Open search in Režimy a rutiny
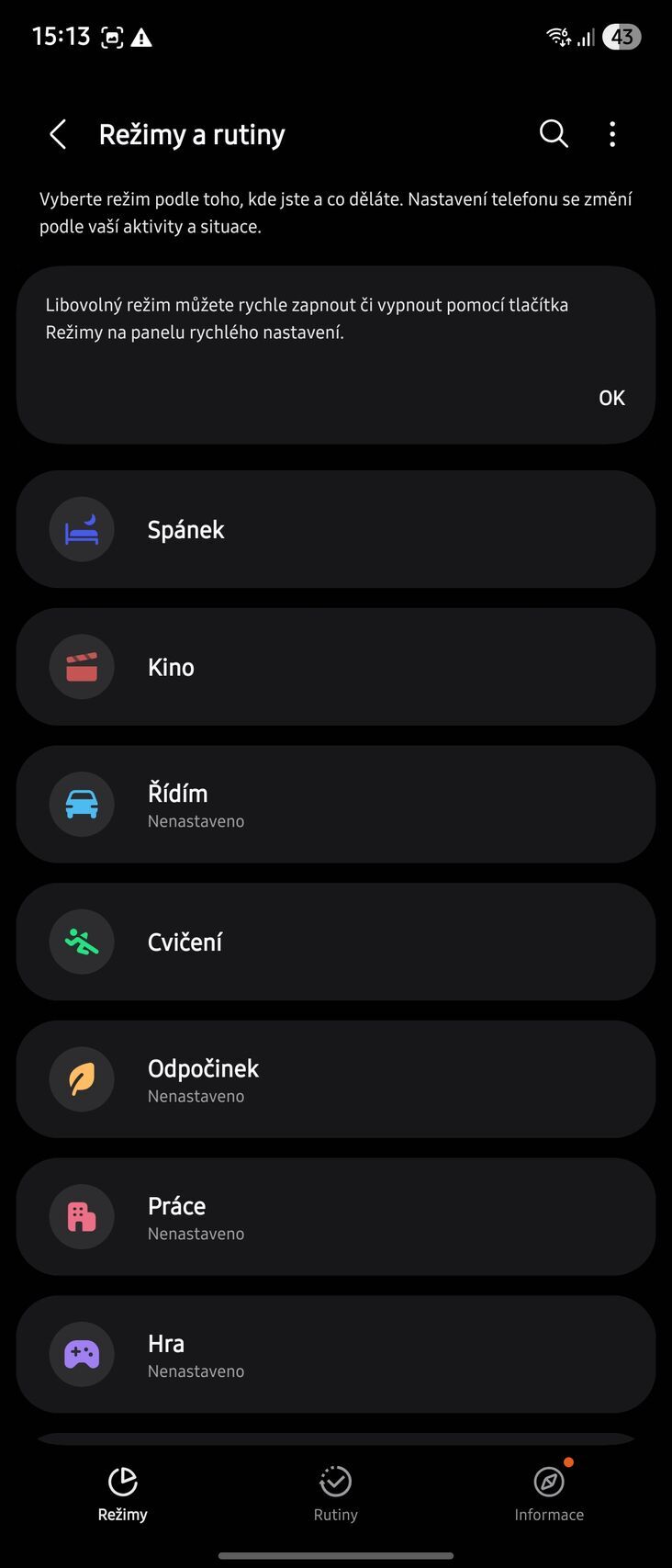The height and width of the screenshot is (1568, 672). pyautogui.click(x=554, y=133)
